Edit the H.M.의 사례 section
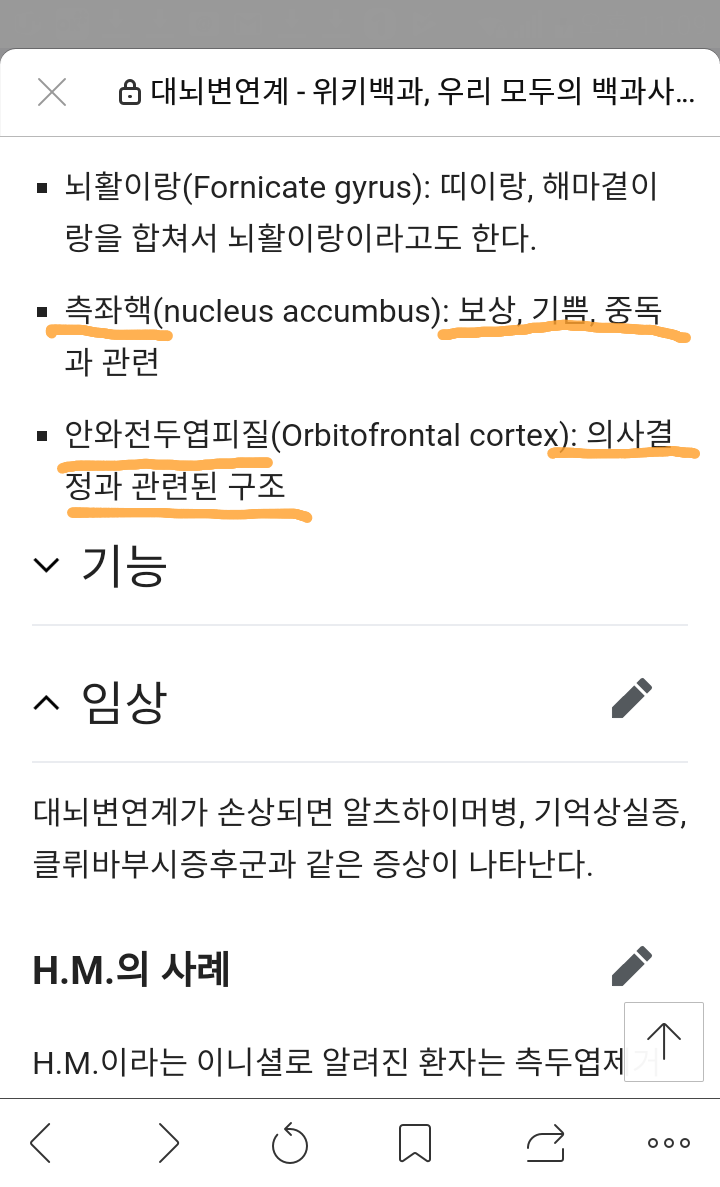Image resolution: width=720 pixels, height=1187 pixels. point(631,968)
